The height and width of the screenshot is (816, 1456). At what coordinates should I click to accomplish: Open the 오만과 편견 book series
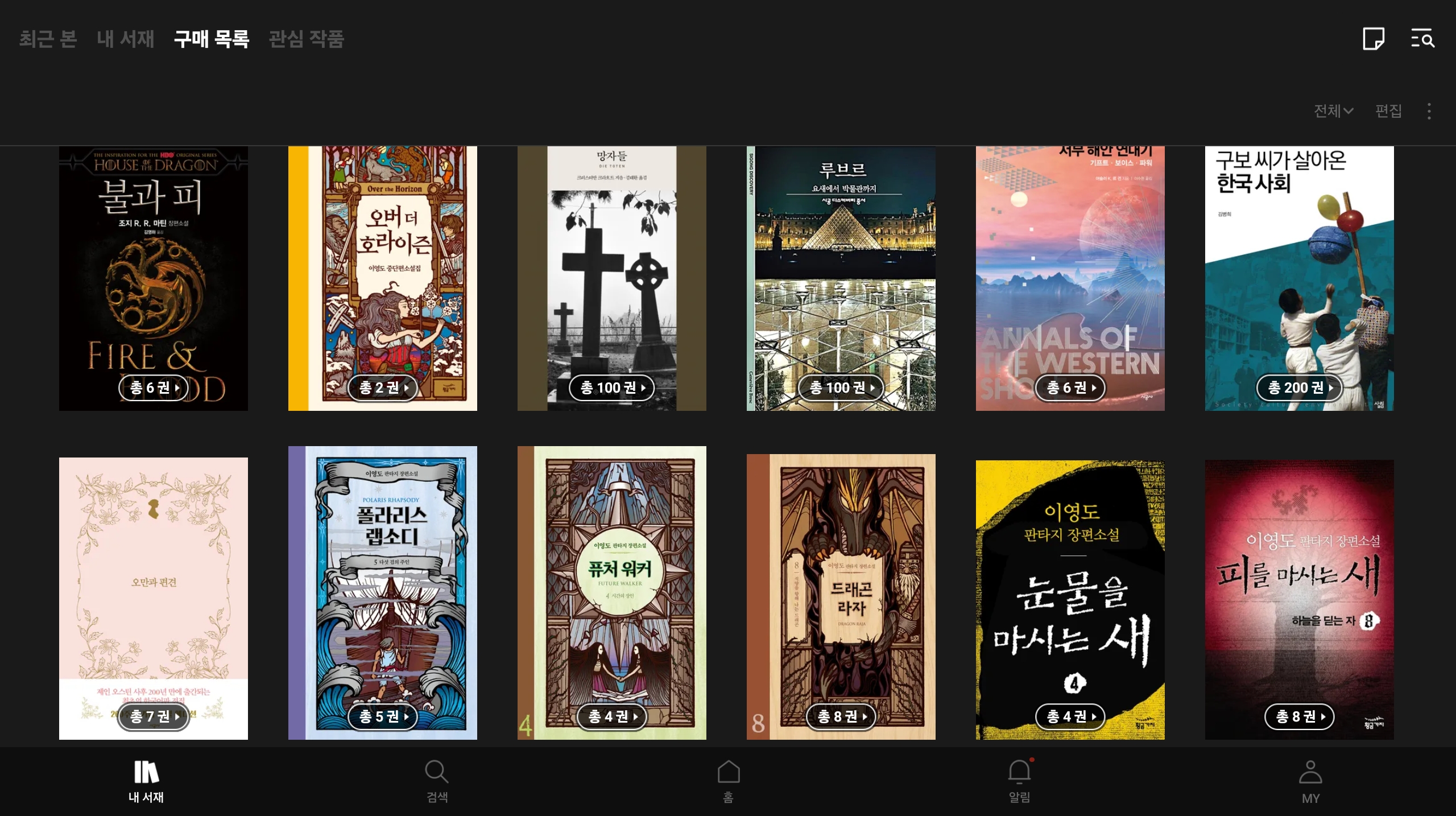154,597
